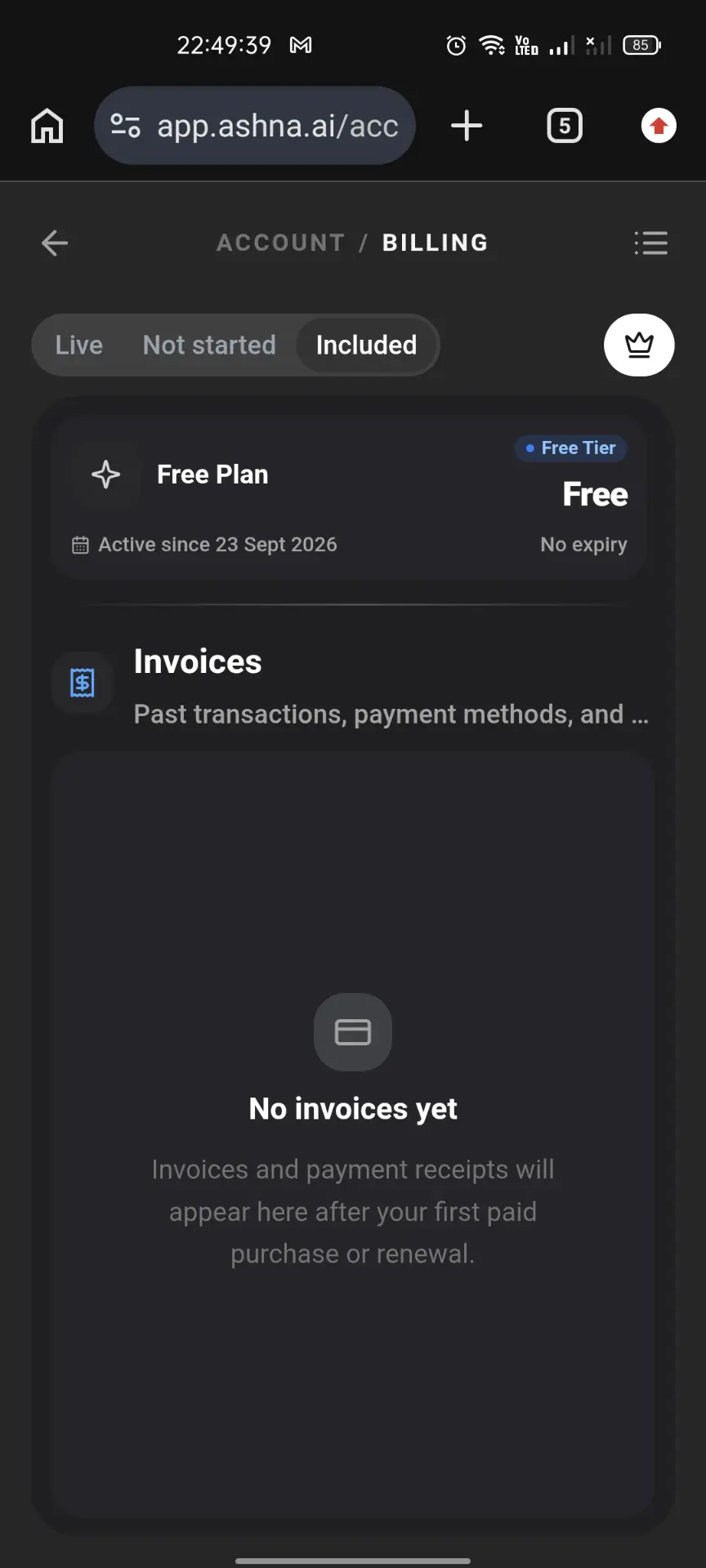The height and width of the screenshot is (1568, 706).
Task: Switch to the Live tab
Action: tap(79, 345)
